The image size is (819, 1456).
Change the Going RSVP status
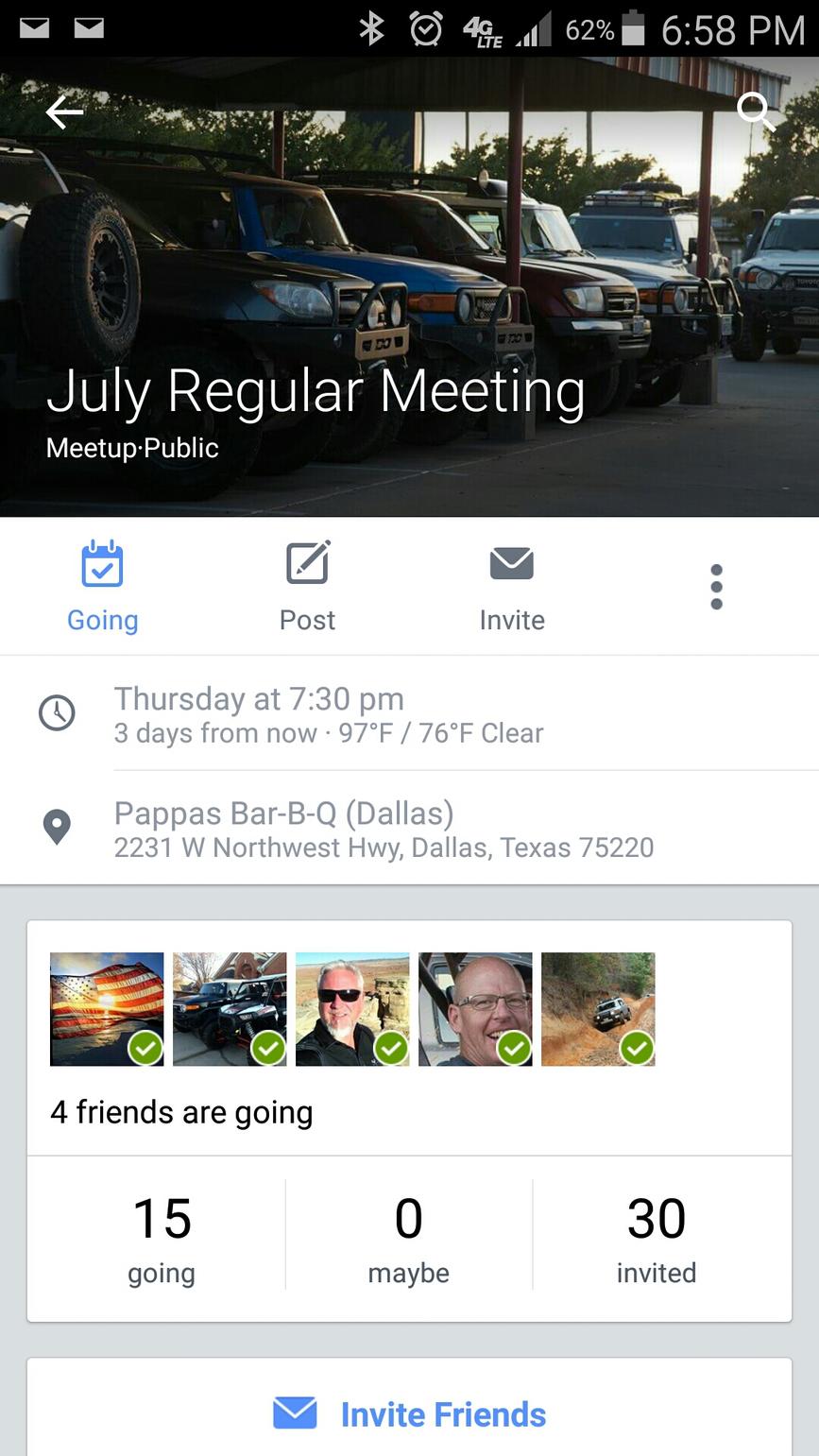pyautogui.click(x=102, y=587)
